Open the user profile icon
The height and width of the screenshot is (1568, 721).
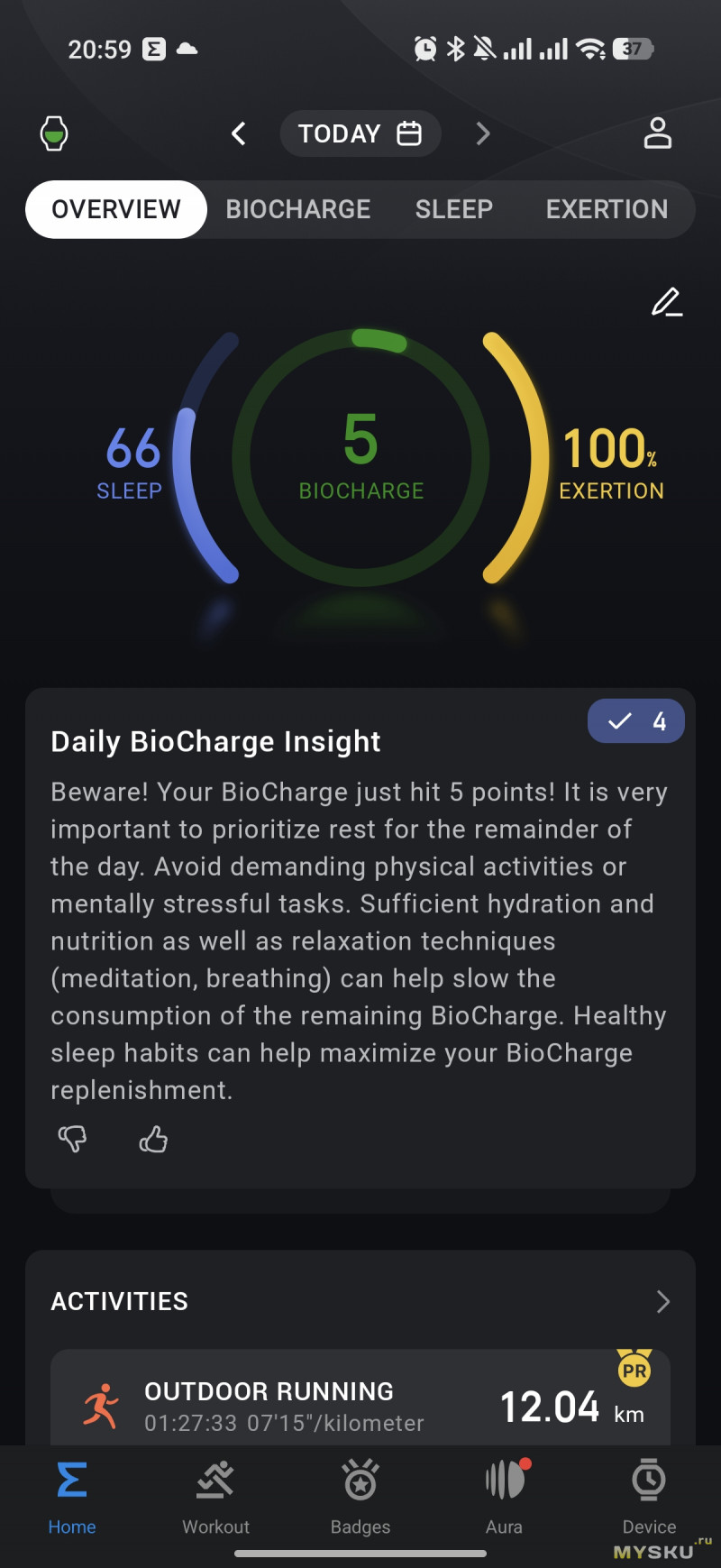coord(657,133)
